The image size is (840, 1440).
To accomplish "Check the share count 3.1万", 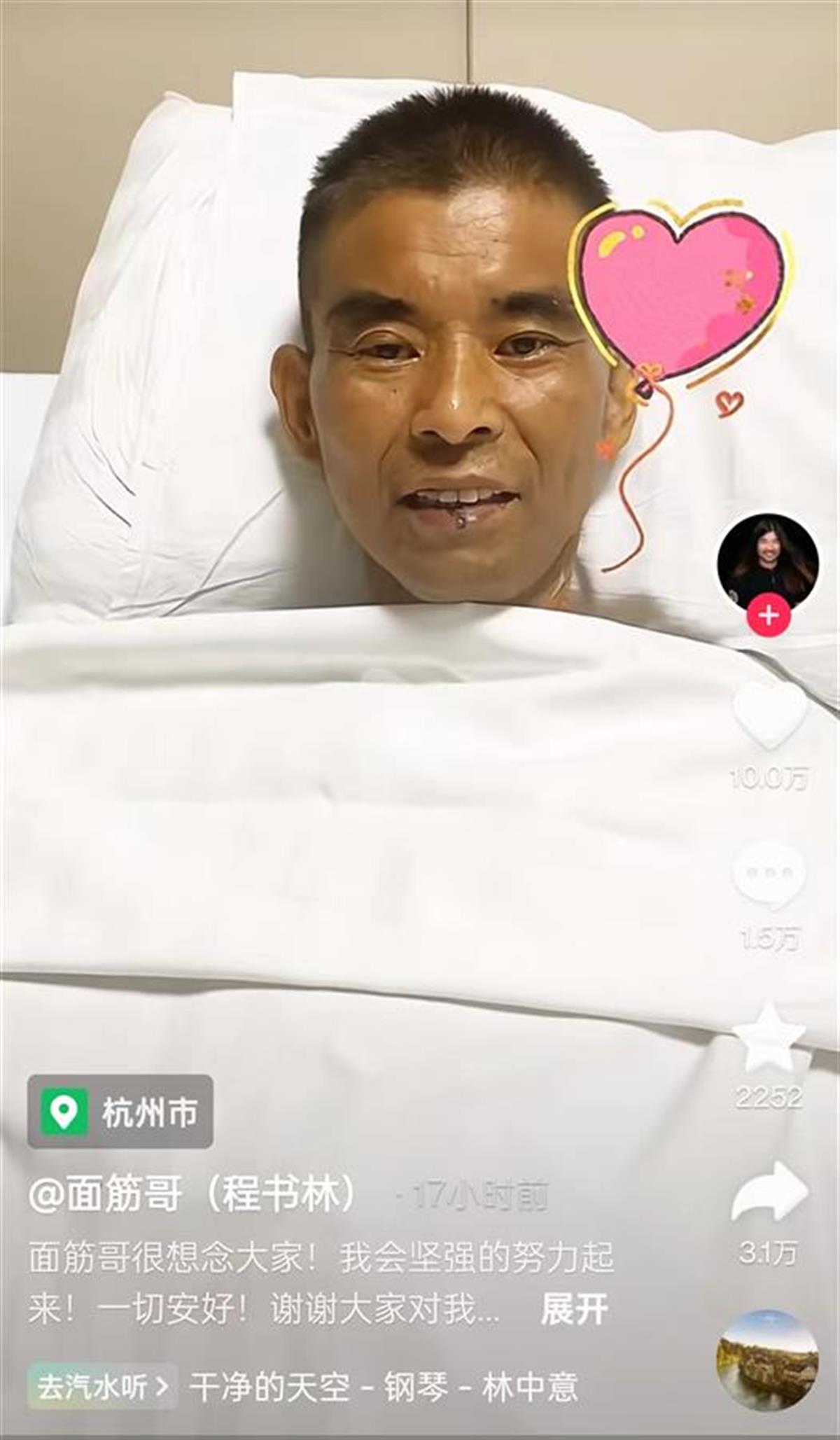I will coord(768,1253).
